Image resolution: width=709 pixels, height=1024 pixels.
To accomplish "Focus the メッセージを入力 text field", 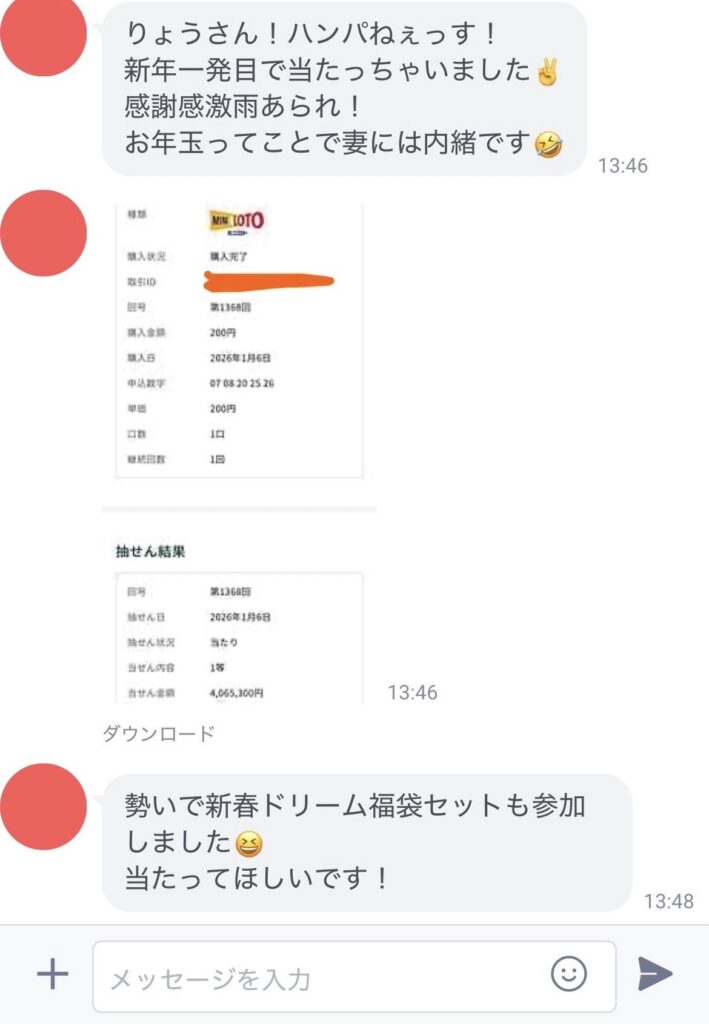I will coord(320,977).
